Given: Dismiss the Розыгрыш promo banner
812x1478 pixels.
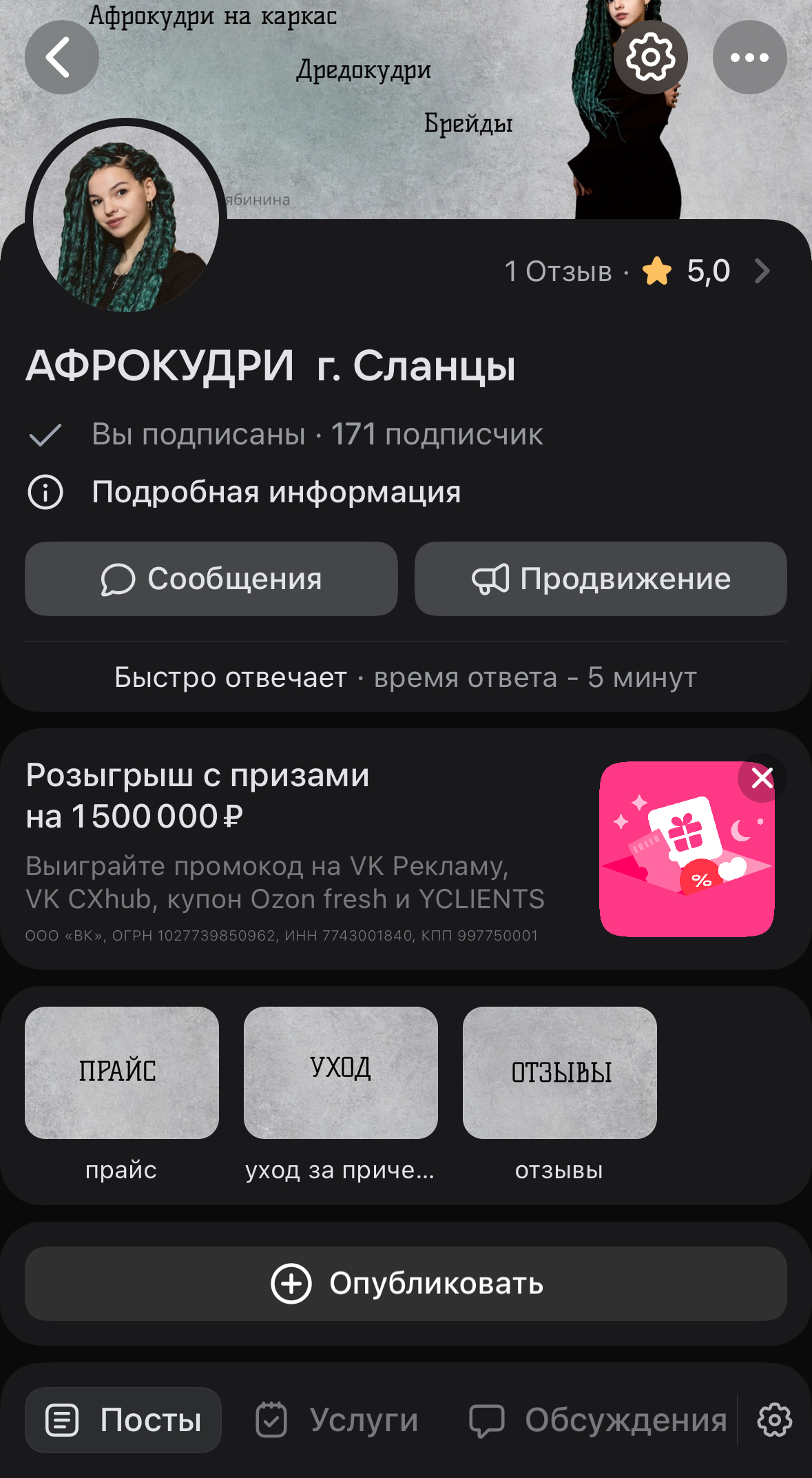Looking at the screenshot, I should [x=762, y=778].
